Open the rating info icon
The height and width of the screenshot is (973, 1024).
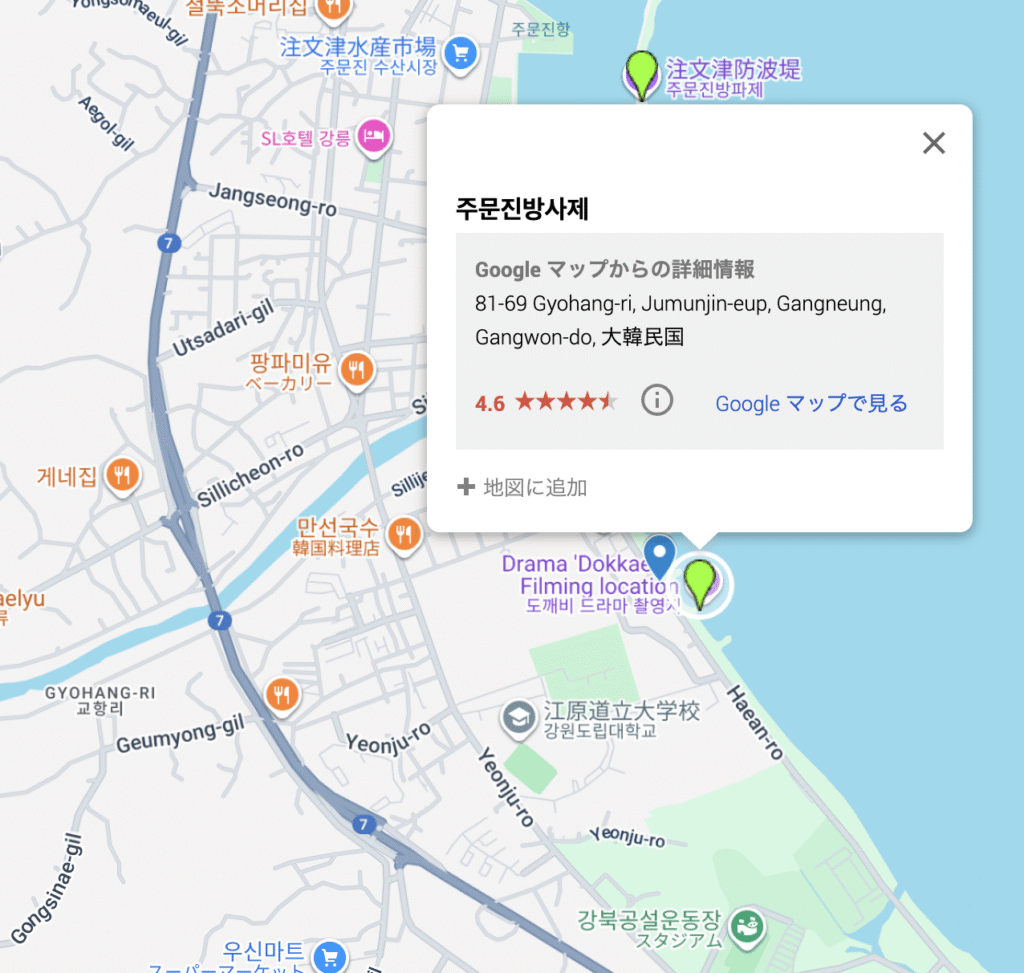(x=657, y=401)
